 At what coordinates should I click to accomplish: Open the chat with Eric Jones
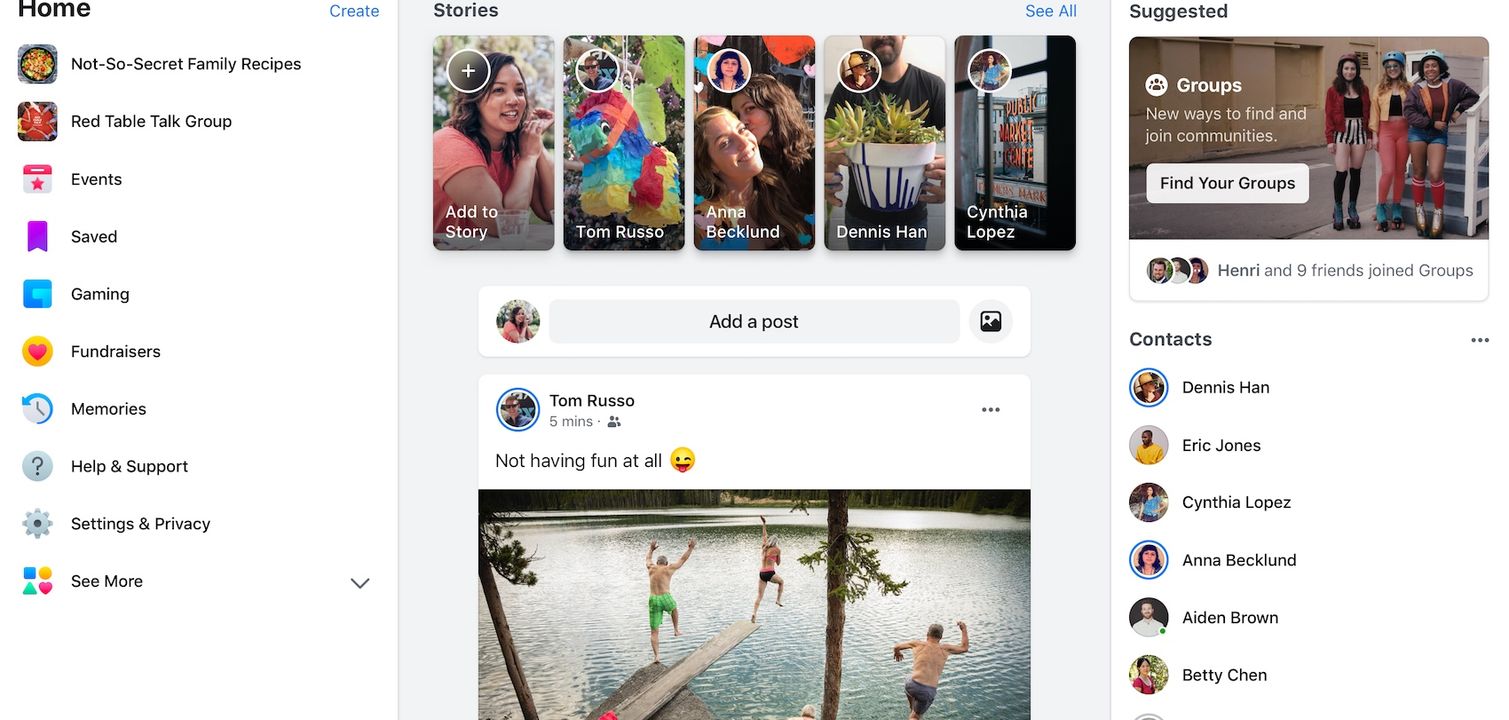[1220, 446]
